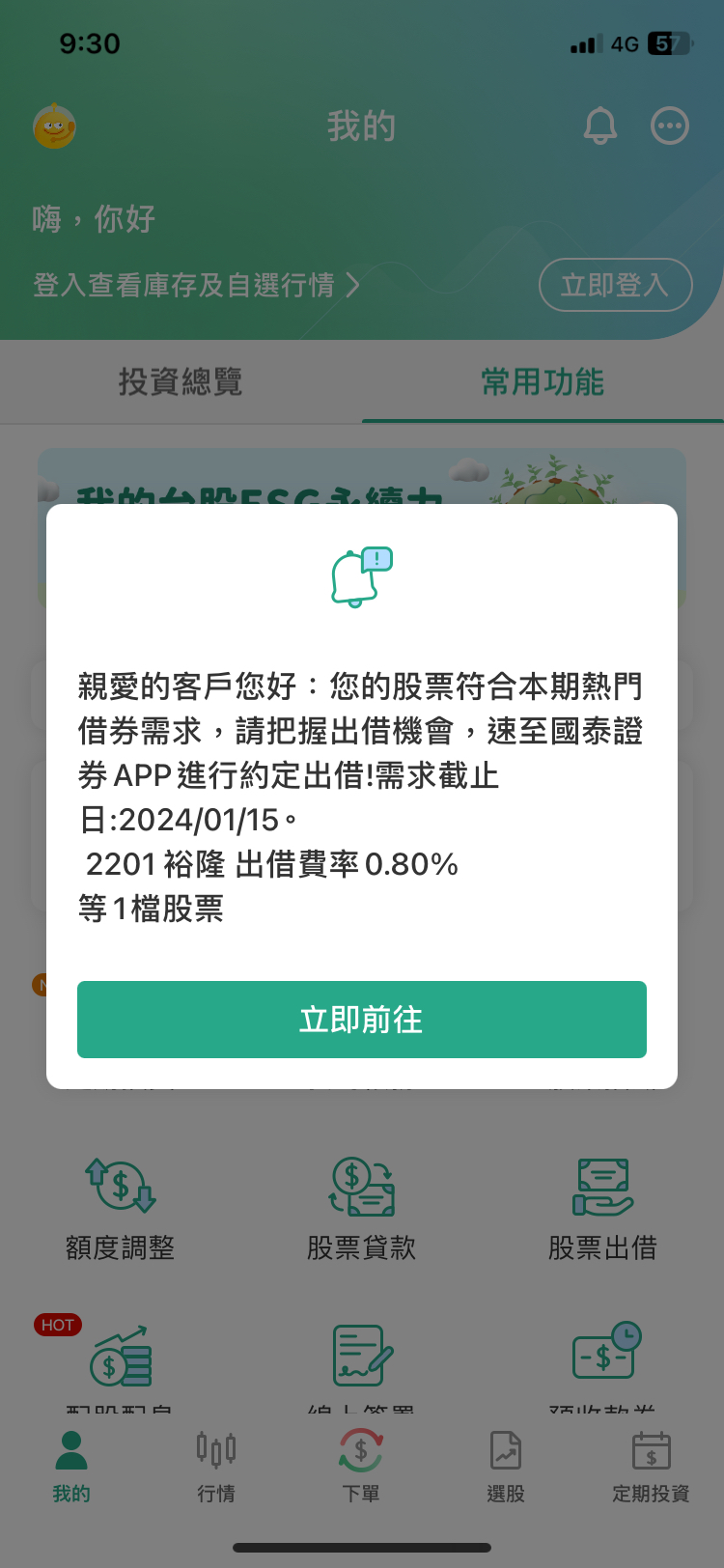Open the notification bell icon in the header
The image size is (724, 1568).
pyautogui.click(x=599, y=126)
